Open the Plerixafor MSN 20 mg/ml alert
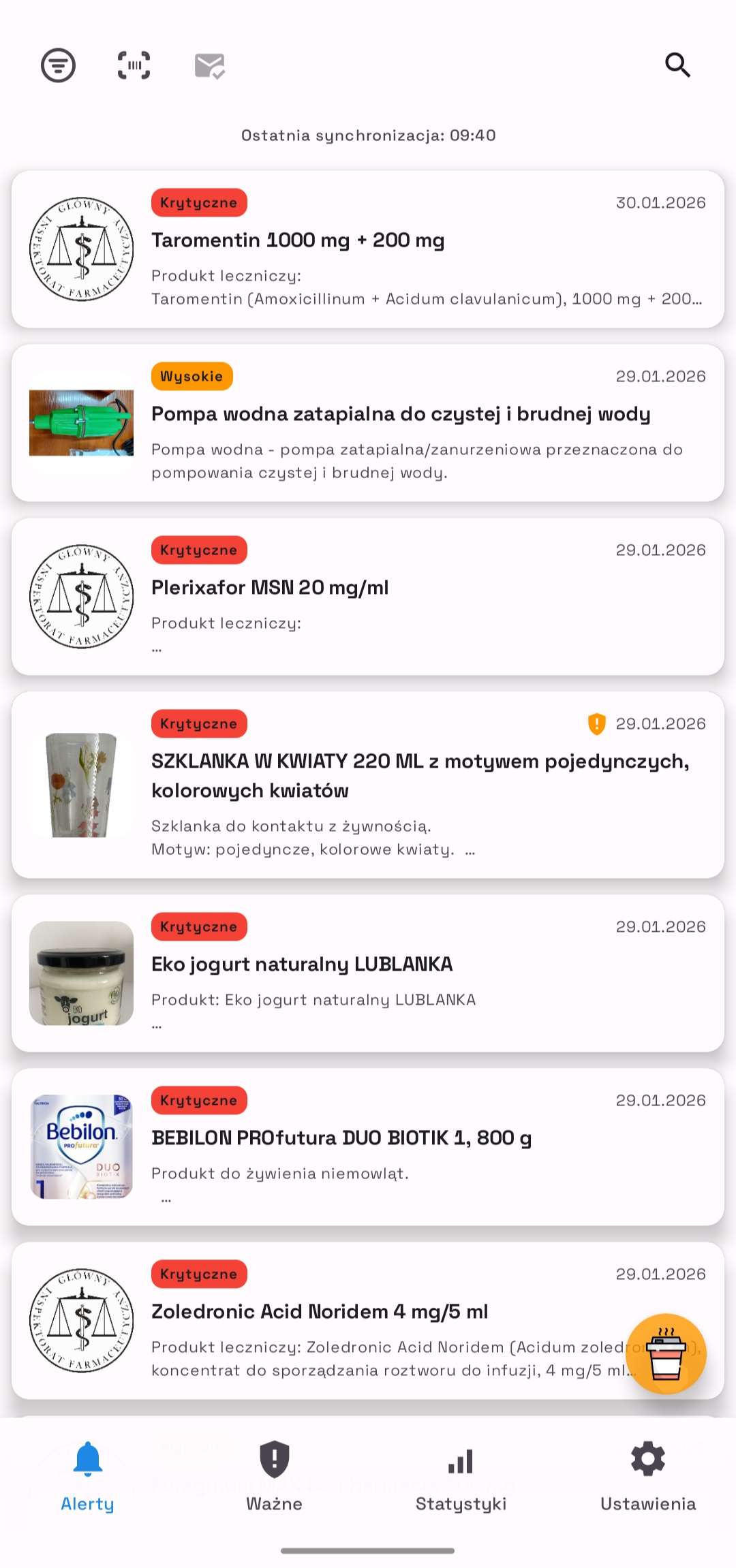Screen dimensions: 736x1568 coord(368,597)
